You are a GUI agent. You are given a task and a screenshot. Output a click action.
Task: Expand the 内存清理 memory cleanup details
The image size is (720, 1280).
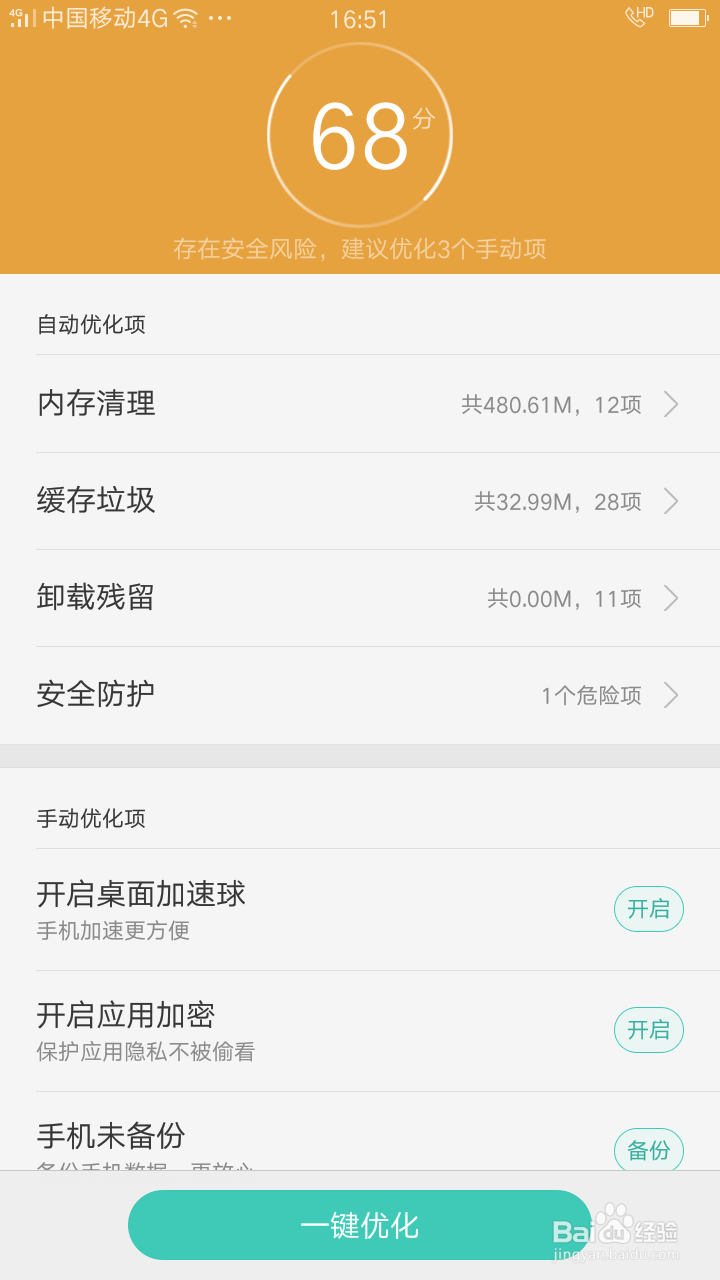(360, 404)
